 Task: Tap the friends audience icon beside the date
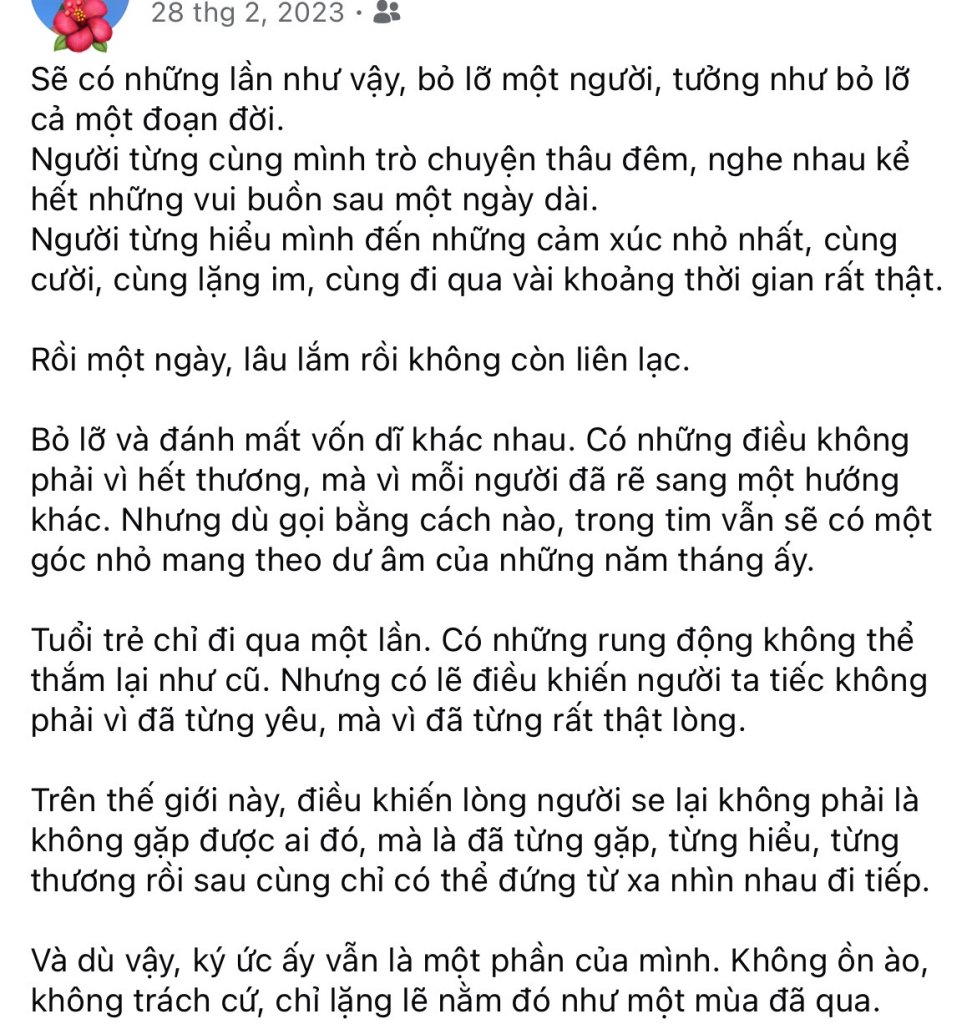click(x=385, y=12)
